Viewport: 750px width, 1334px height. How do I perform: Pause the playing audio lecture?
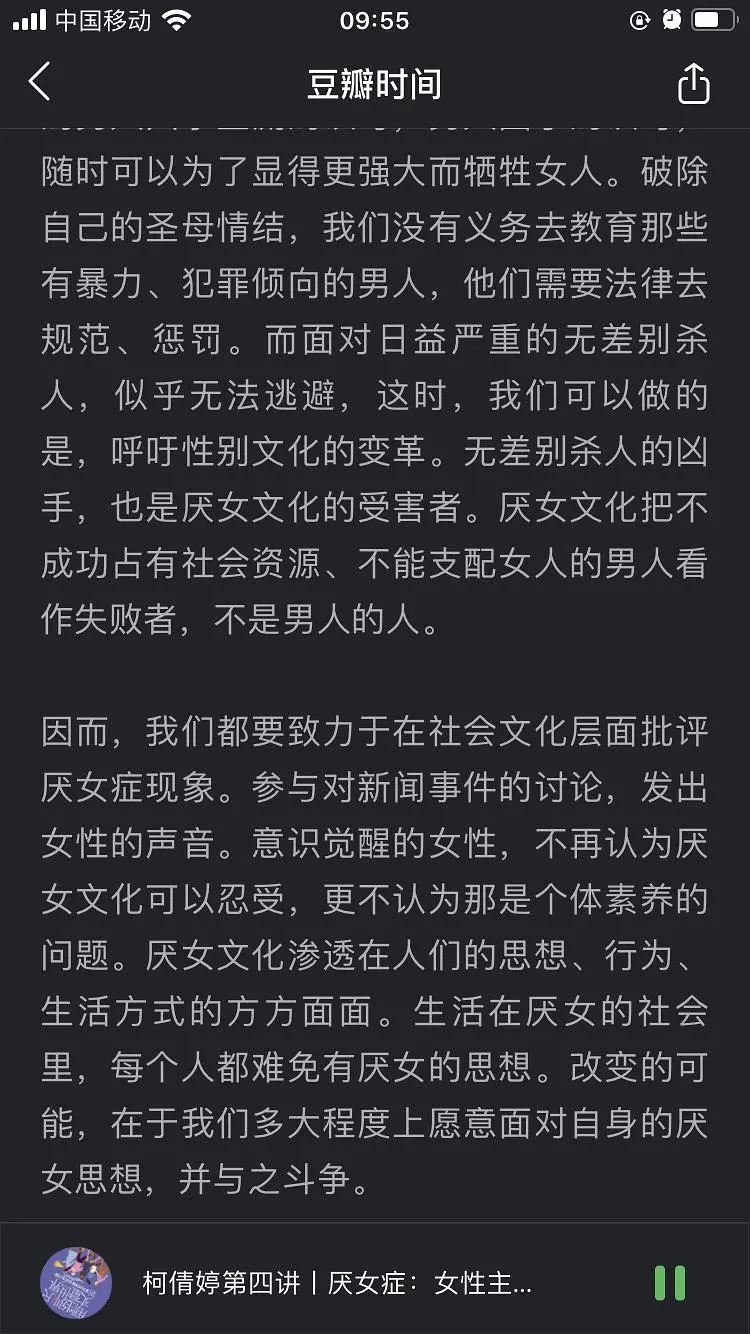[670, 1283]
